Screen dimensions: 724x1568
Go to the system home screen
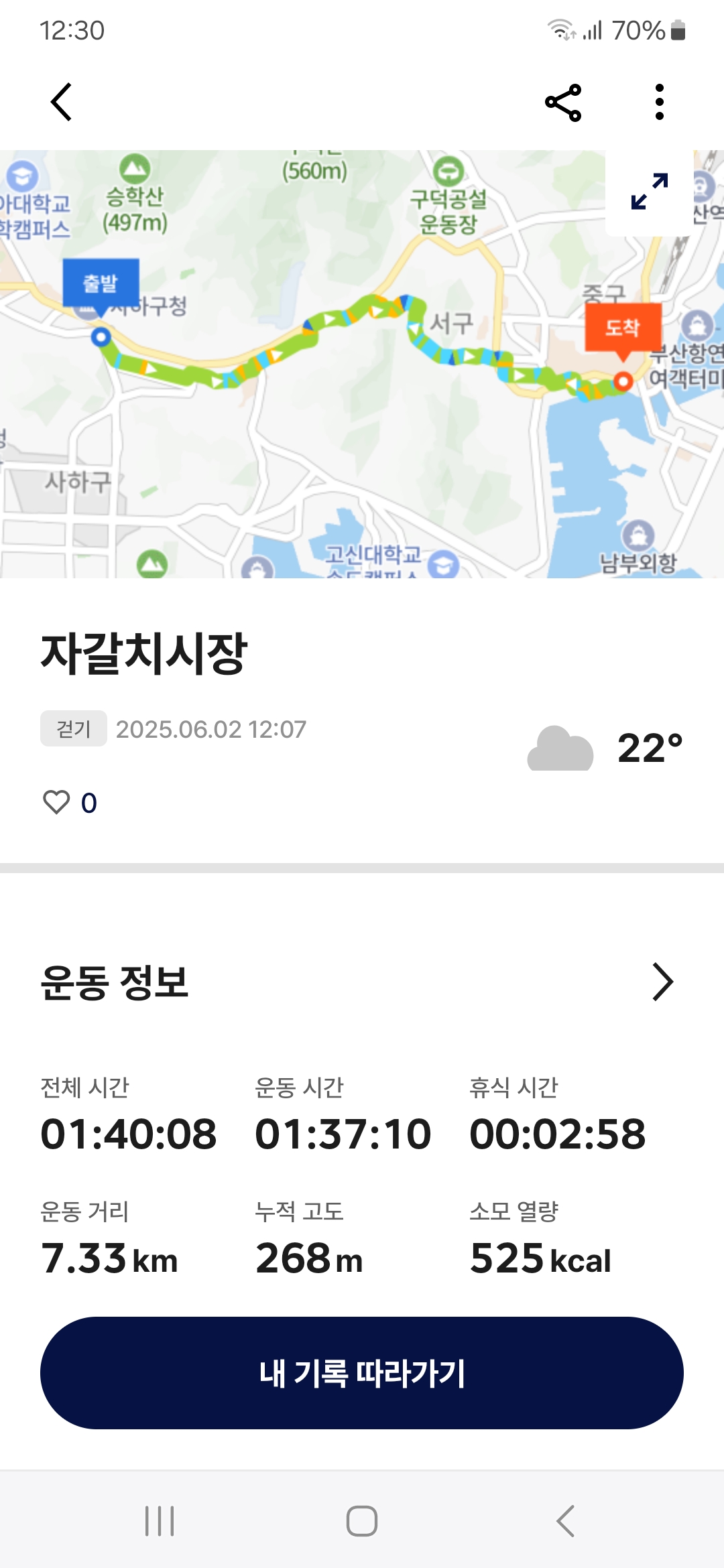click(x=362, y=1521)
